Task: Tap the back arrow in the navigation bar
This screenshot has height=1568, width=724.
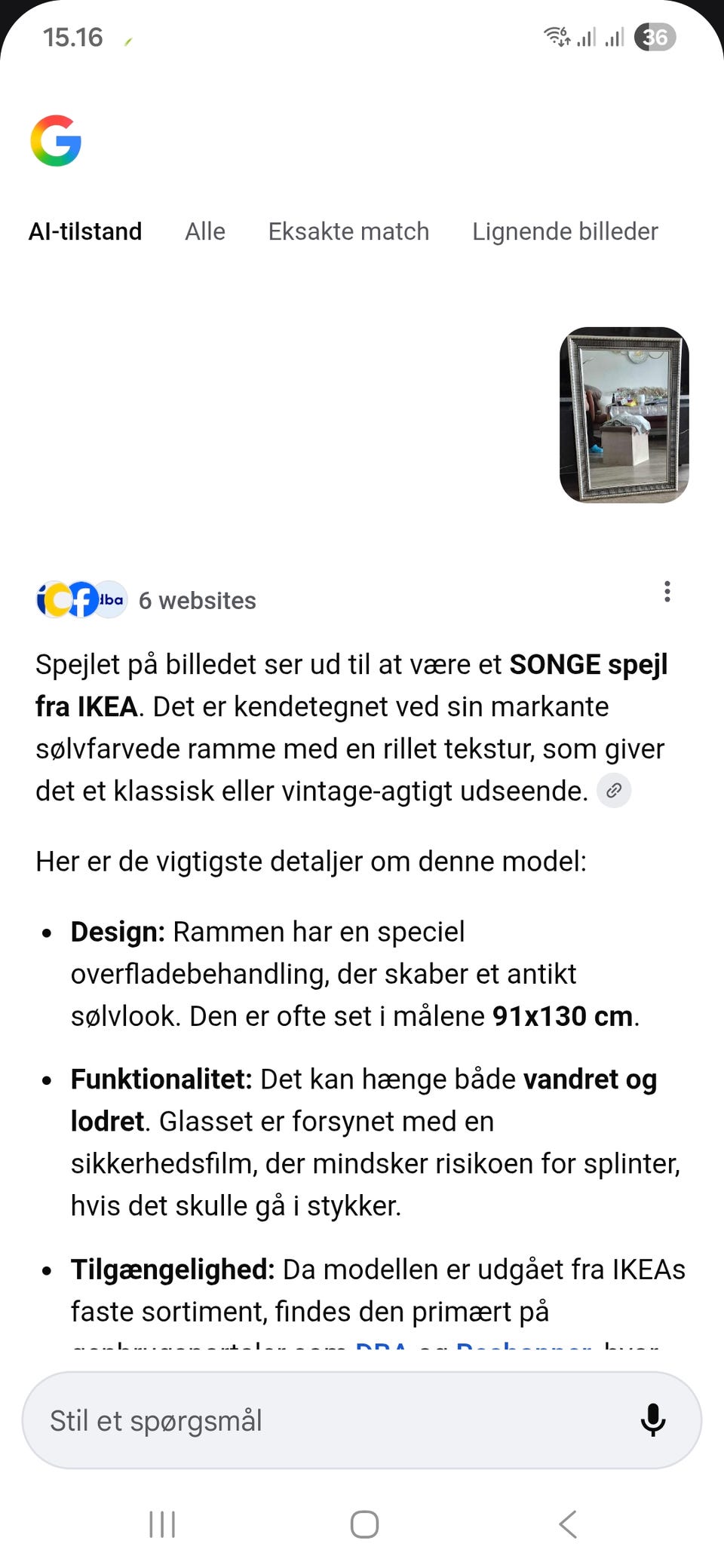Action: click(567, 1524)
